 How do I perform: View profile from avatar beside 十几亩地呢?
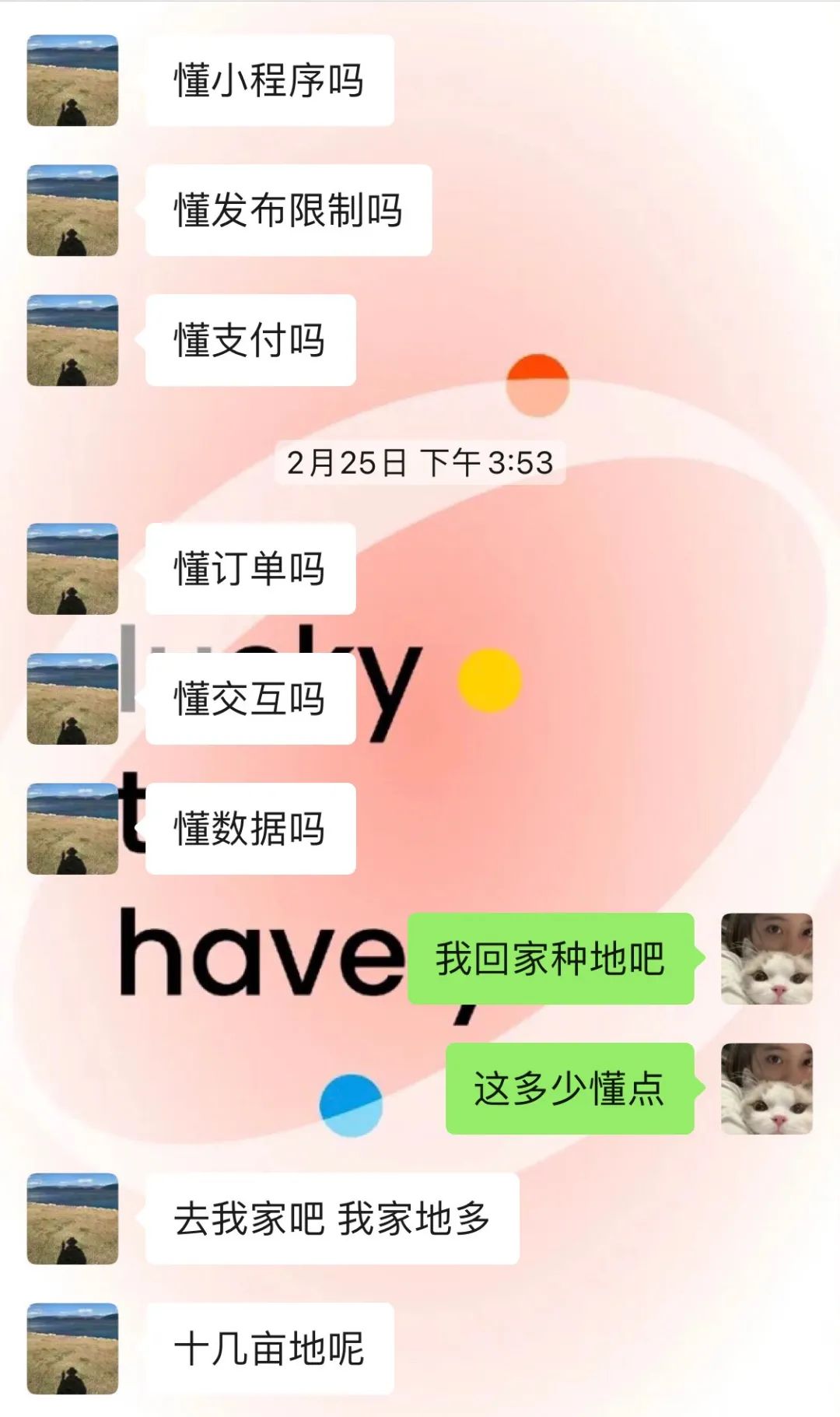(x=72, y=1349)
